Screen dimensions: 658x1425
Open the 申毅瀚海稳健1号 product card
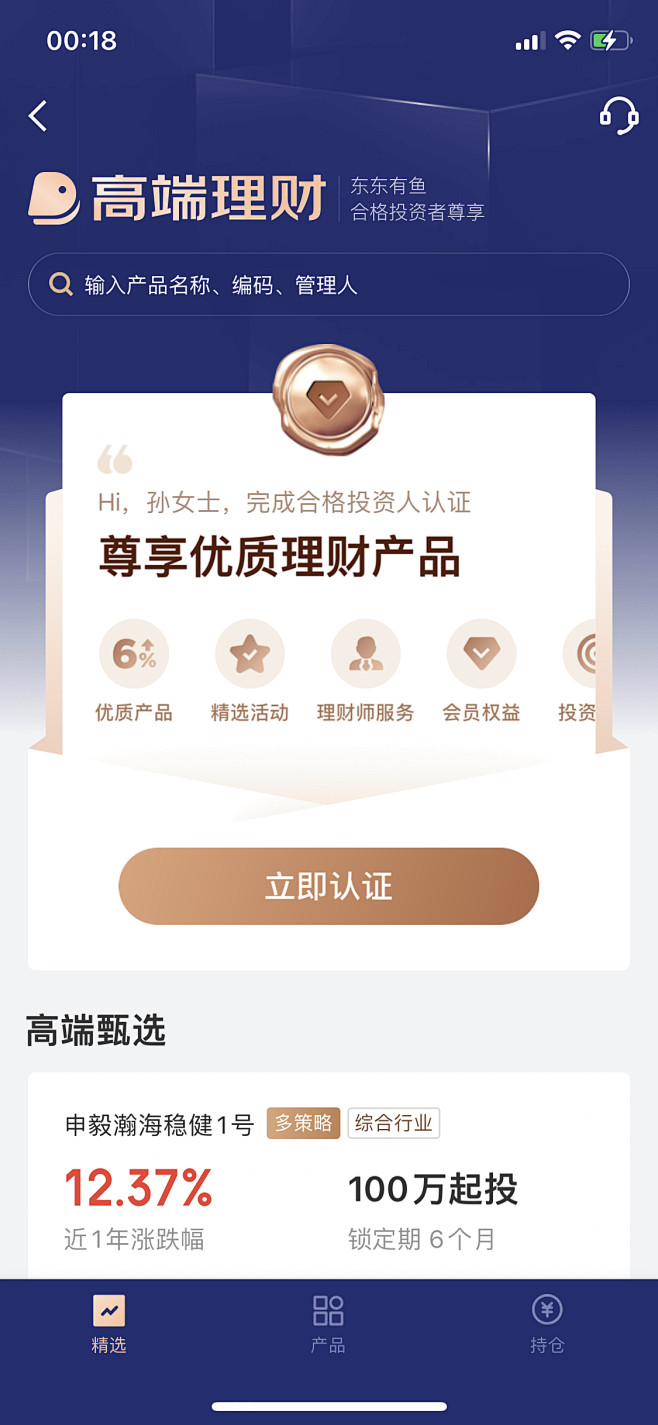click(329, 1176)
